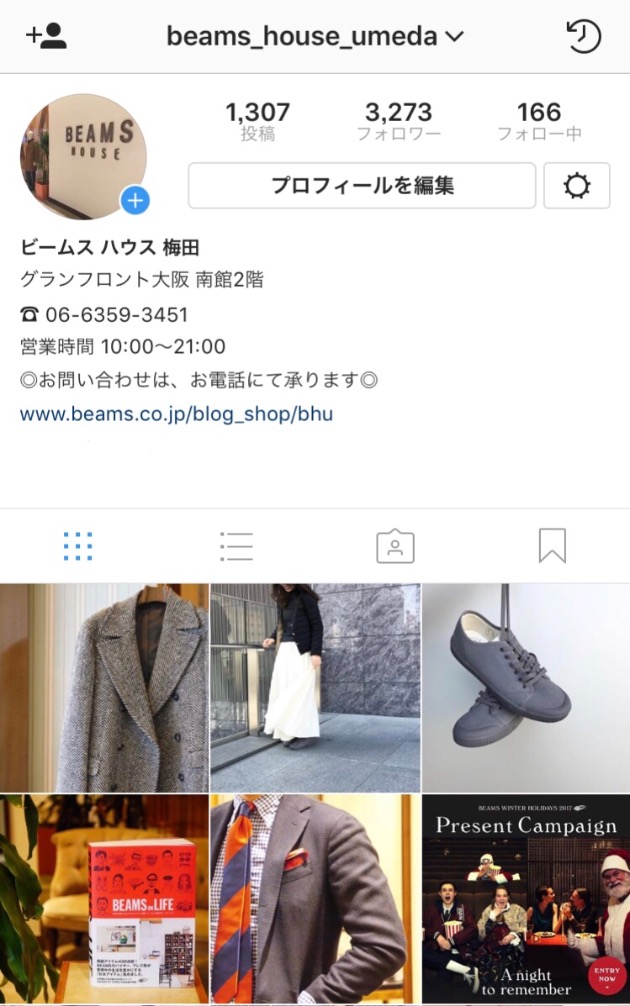Open the discover people icon

point(46,37)
